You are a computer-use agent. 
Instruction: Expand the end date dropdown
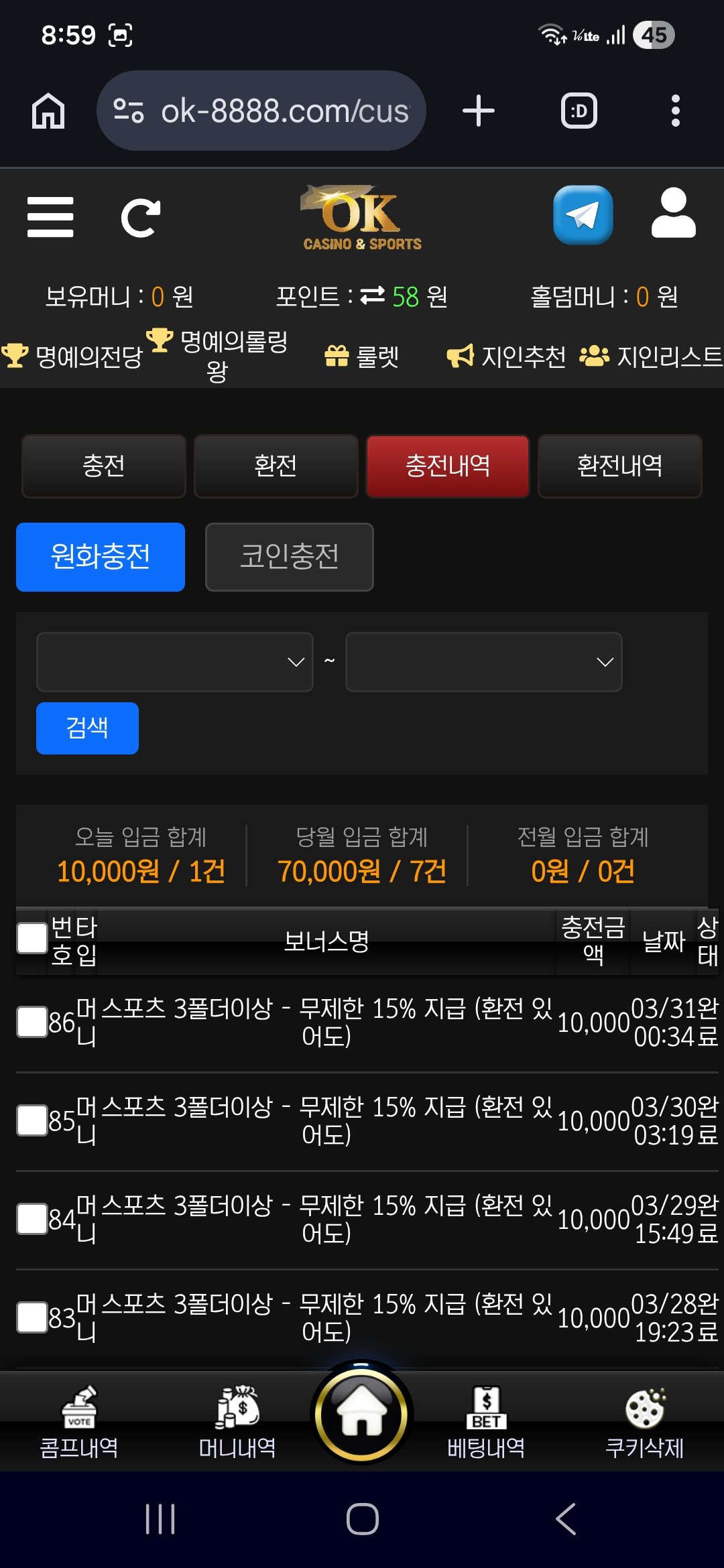click(483, 661)
